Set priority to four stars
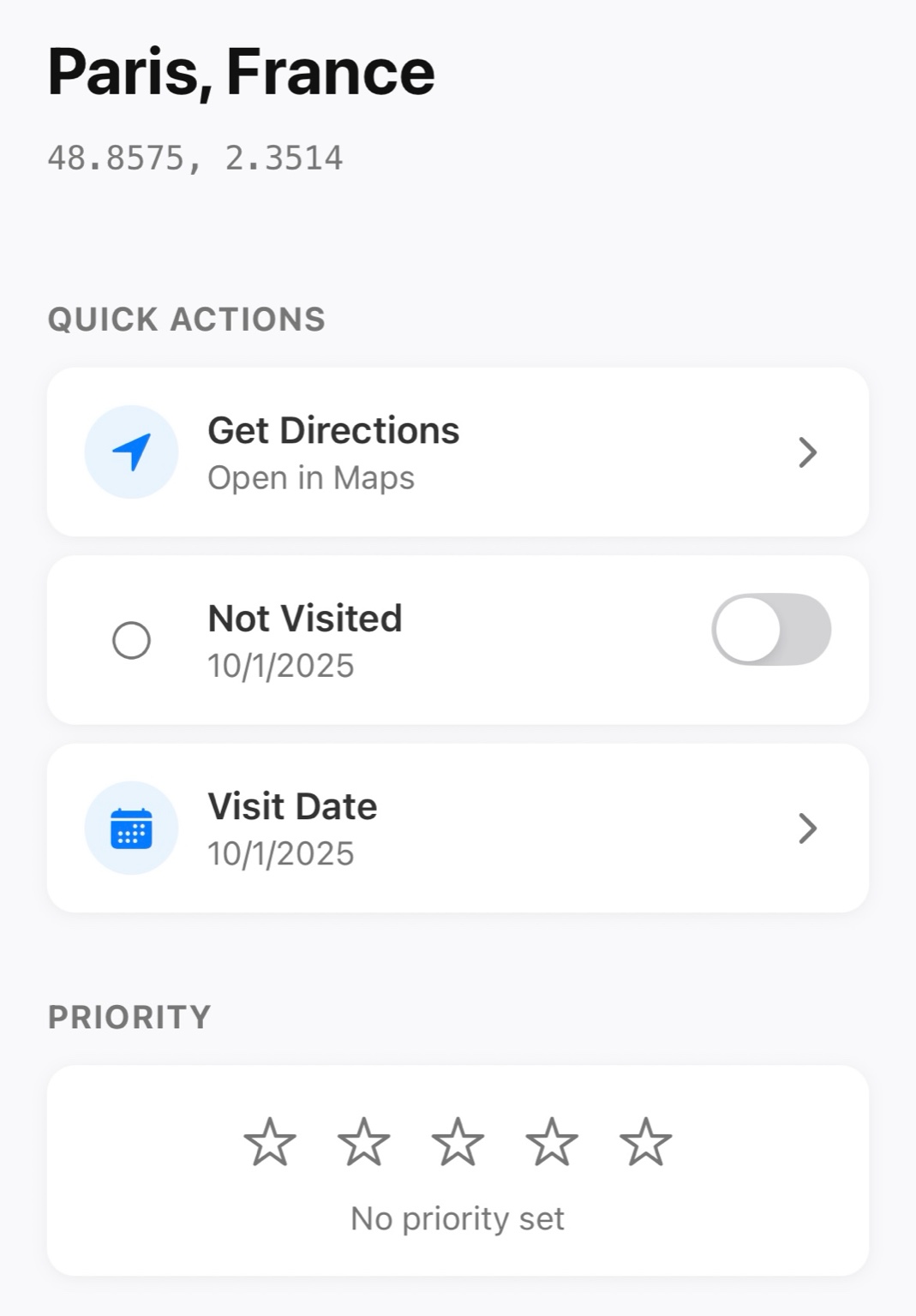Viewport: 916px width, 1316px height. 551,1142
